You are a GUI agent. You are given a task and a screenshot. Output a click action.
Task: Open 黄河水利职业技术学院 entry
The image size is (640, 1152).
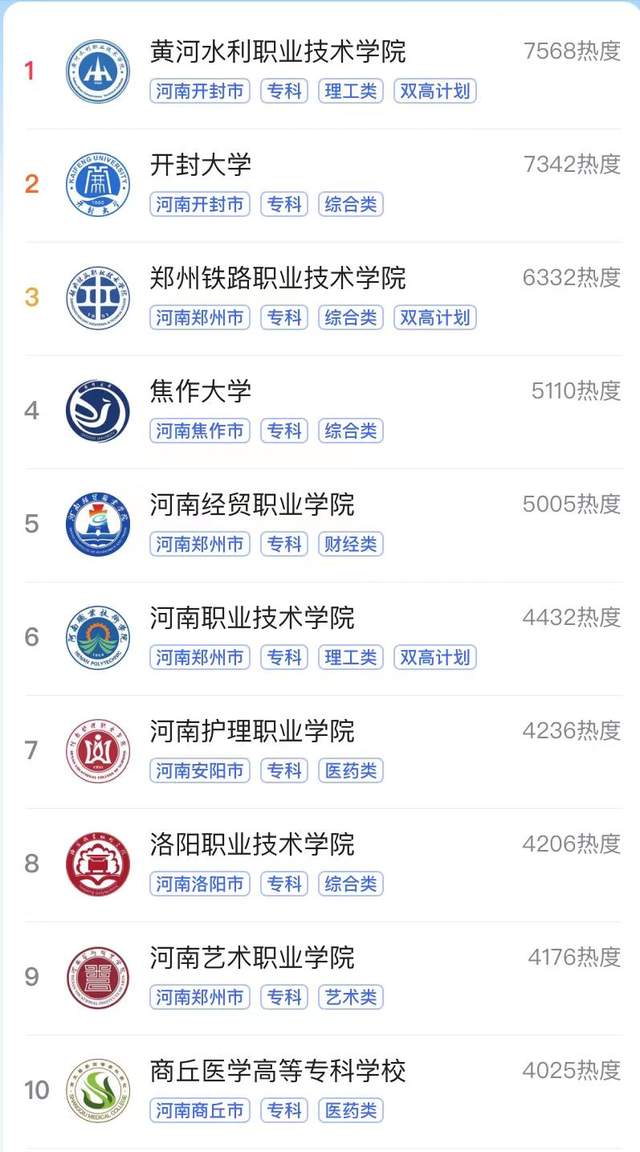[x=323, y=71]
